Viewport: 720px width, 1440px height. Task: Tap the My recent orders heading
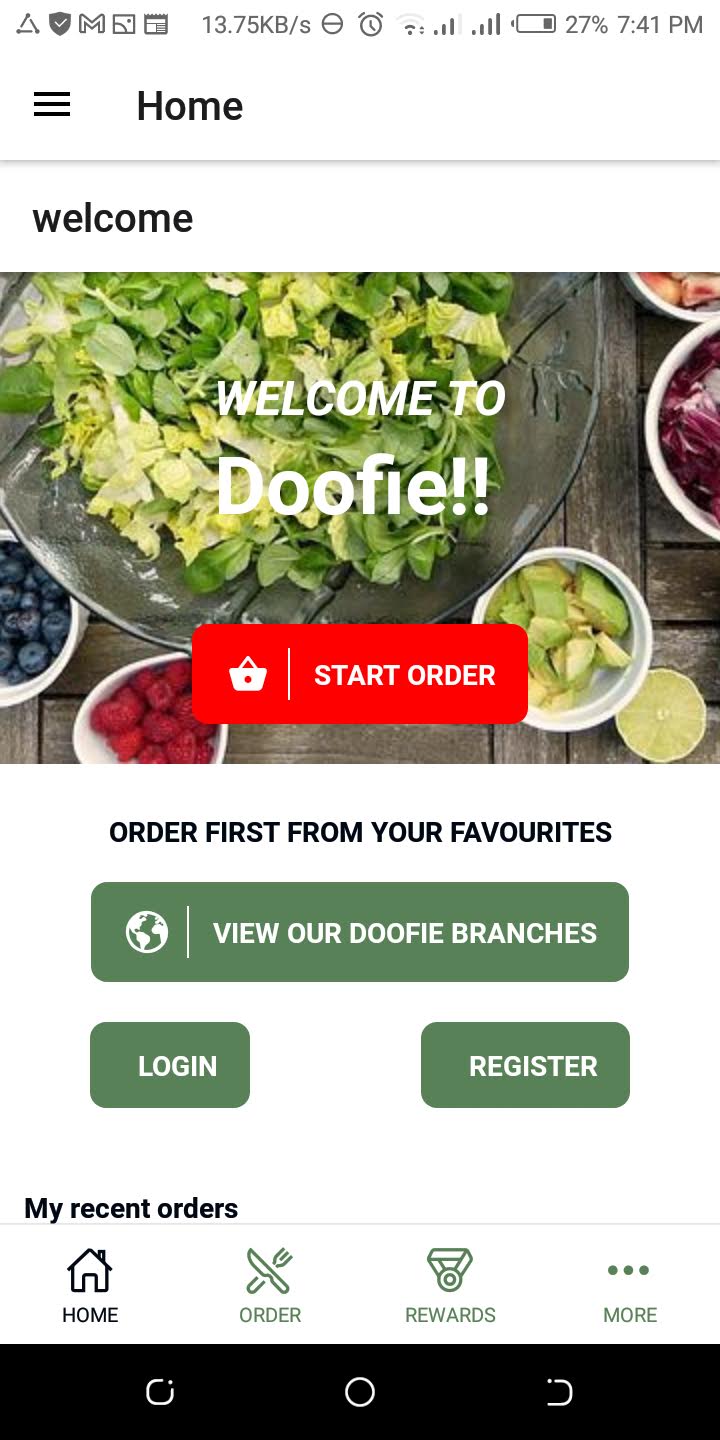click(x=131, y=1207)
